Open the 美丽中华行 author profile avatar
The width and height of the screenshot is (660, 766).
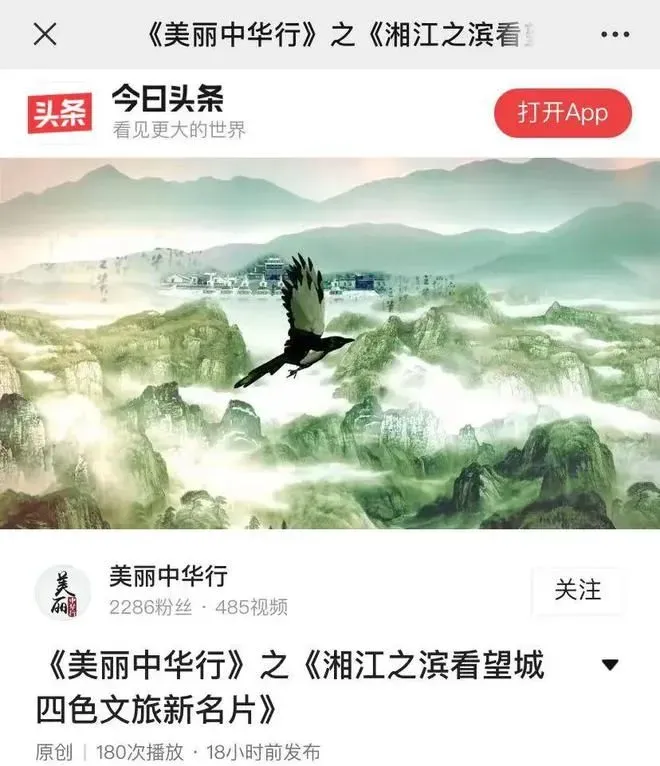(63, 592)
